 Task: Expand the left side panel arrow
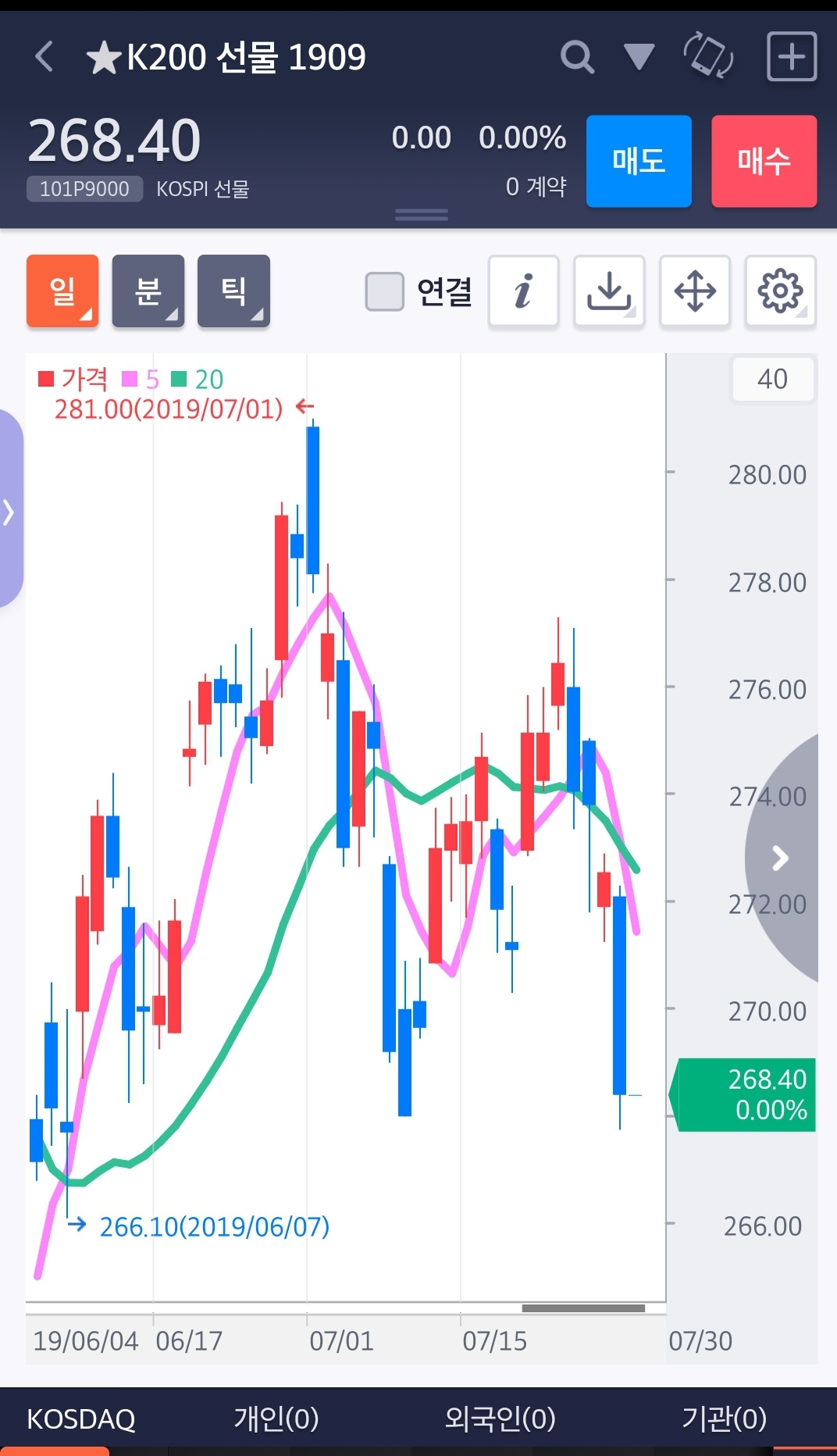tap(9, 512)
